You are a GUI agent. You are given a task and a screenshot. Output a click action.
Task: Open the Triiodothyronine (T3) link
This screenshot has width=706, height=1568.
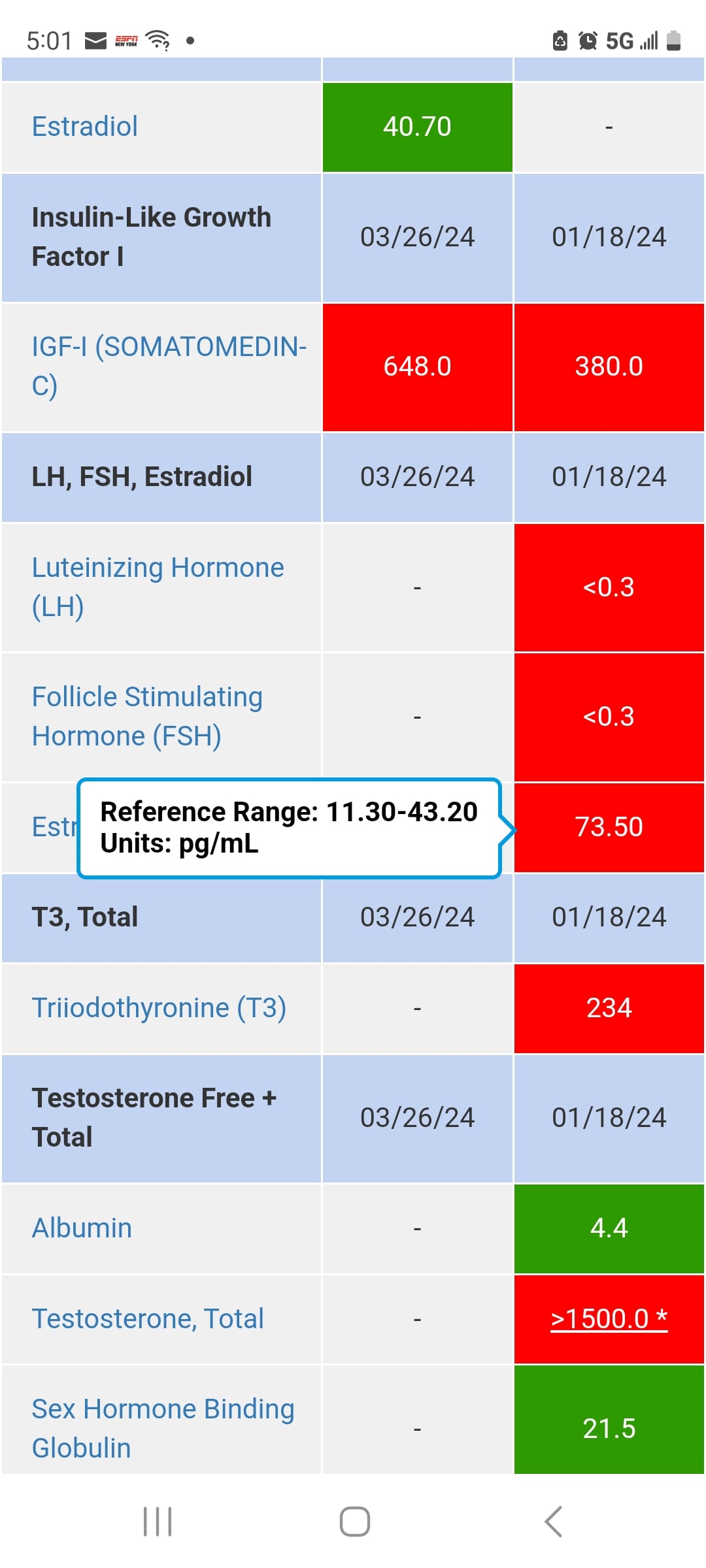click(x=159, y=1007)
